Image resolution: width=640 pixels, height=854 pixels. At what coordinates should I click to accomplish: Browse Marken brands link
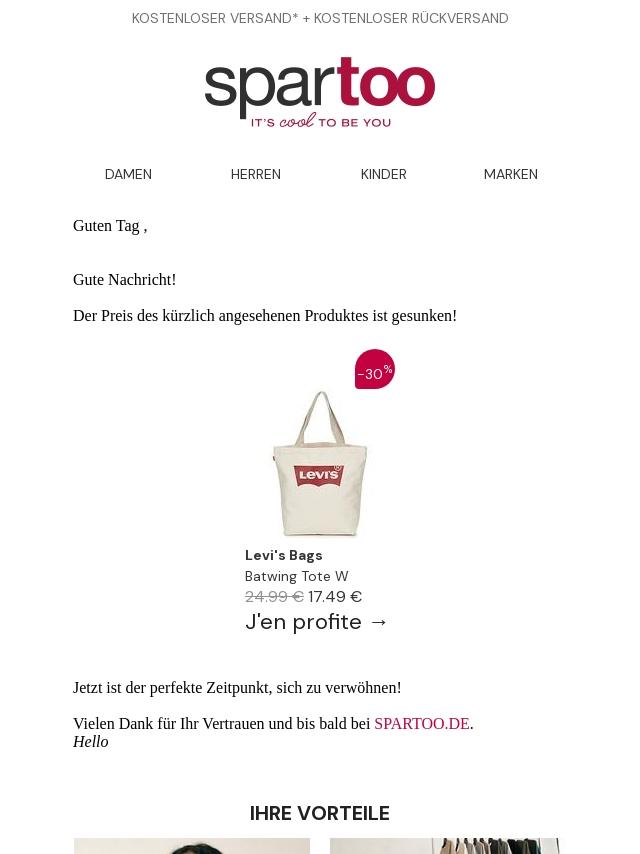(511, 174)
